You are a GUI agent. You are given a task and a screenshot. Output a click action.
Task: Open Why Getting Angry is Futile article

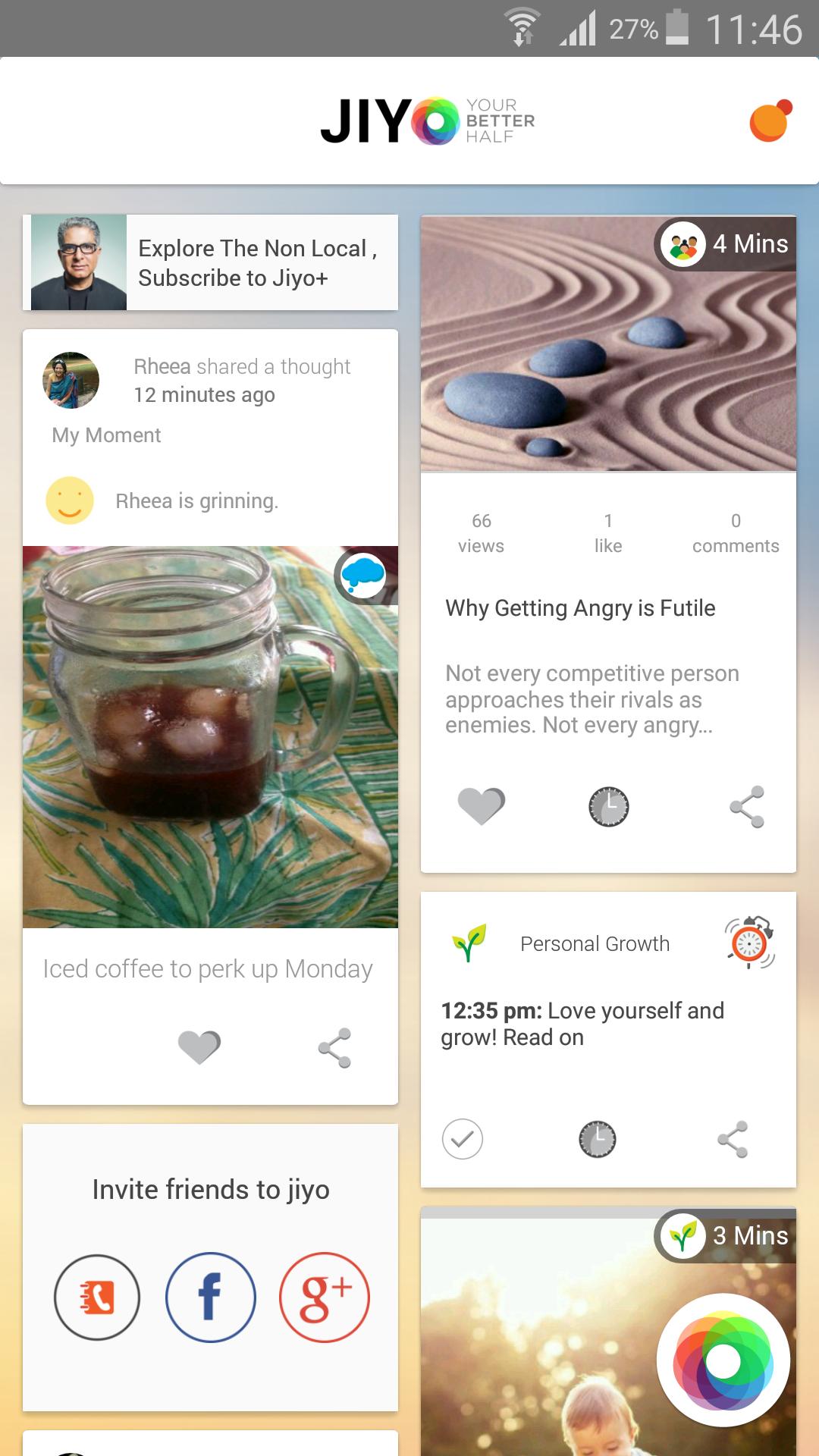point(580,608)
